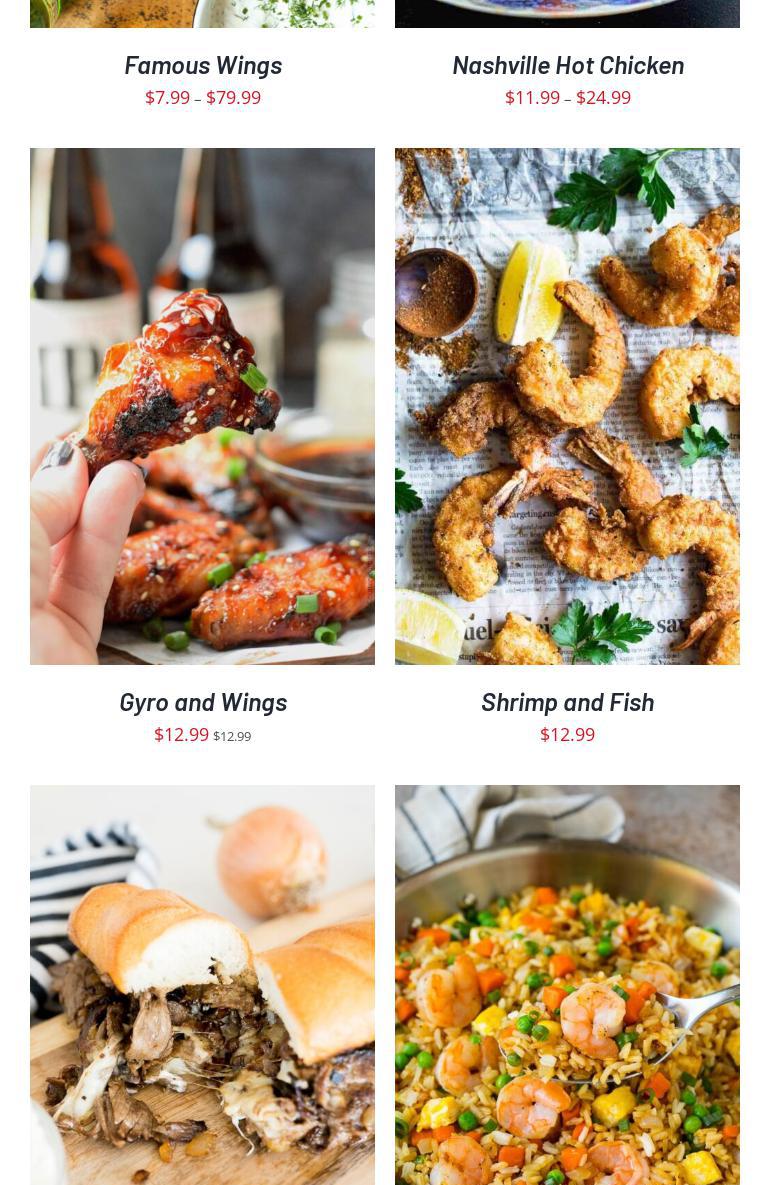Open the shrimp fried rice product image
This screenshot has height=1185, width=770.
coord(567,985)
